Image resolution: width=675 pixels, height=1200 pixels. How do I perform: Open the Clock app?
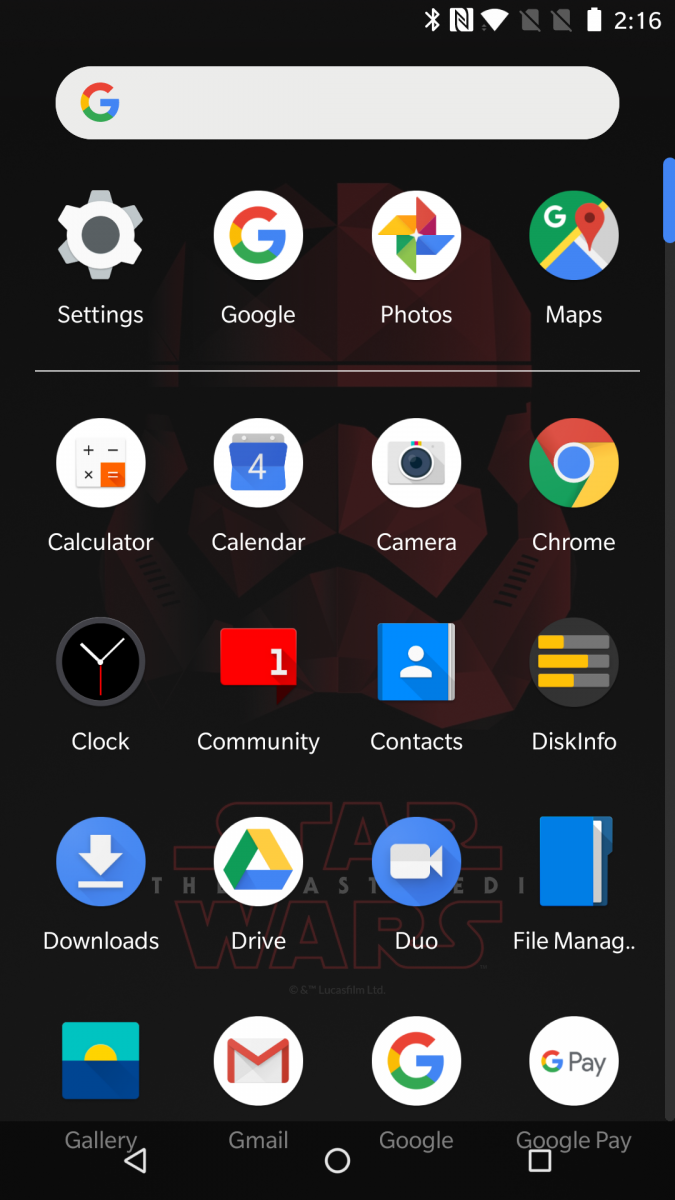click(x=100, y=662)
